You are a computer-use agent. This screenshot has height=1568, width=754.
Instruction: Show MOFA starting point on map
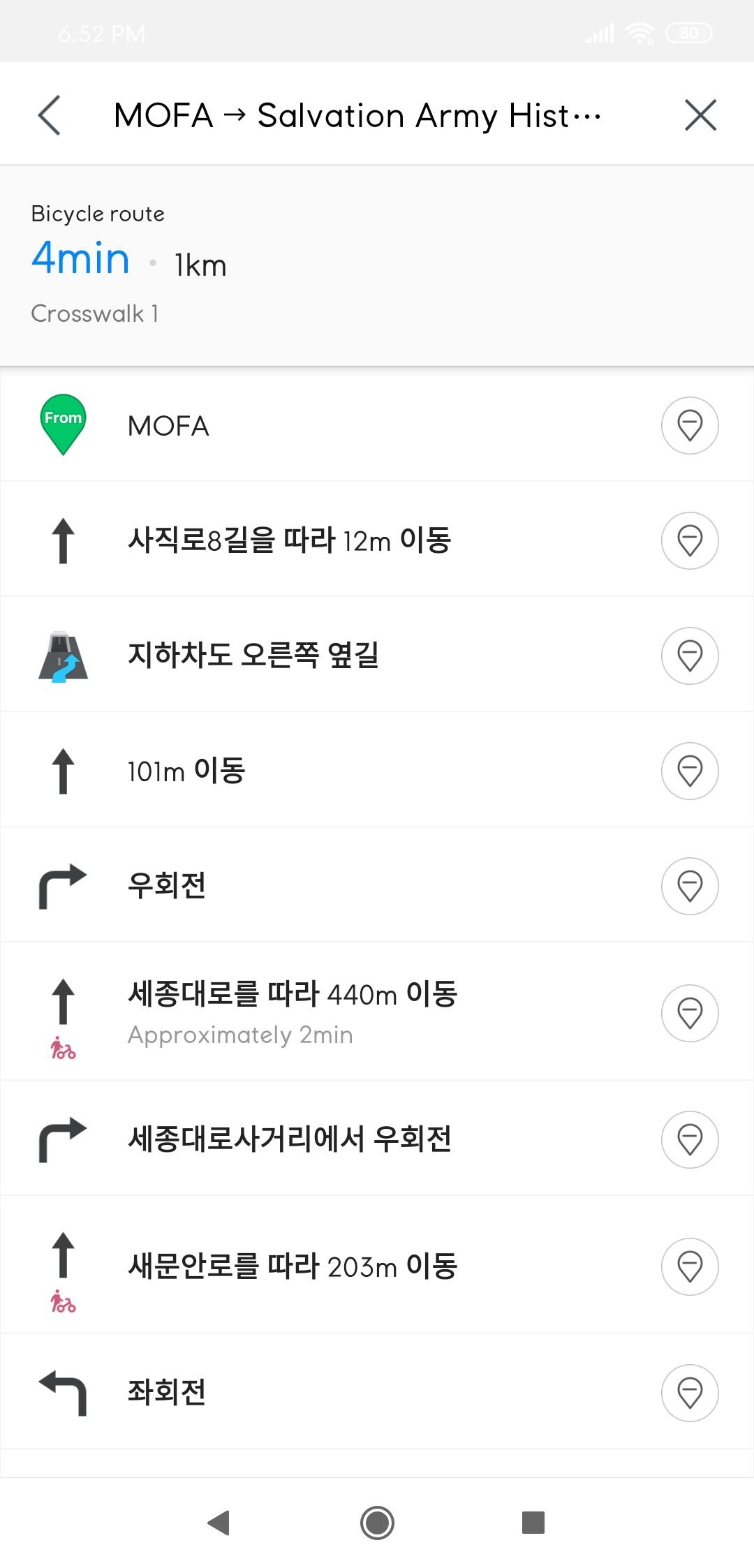[x=690, y=426]
